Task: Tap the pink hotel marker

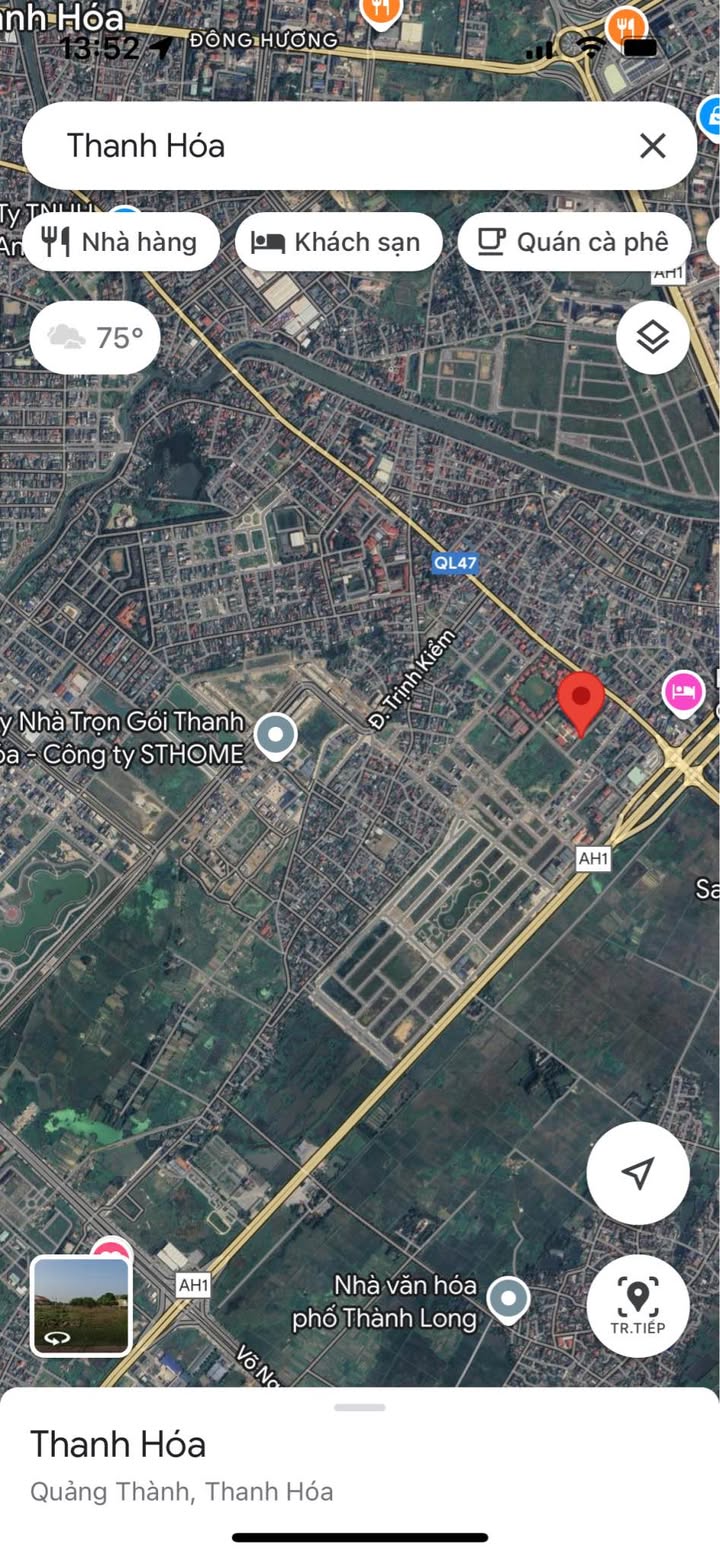Action: 683,692
